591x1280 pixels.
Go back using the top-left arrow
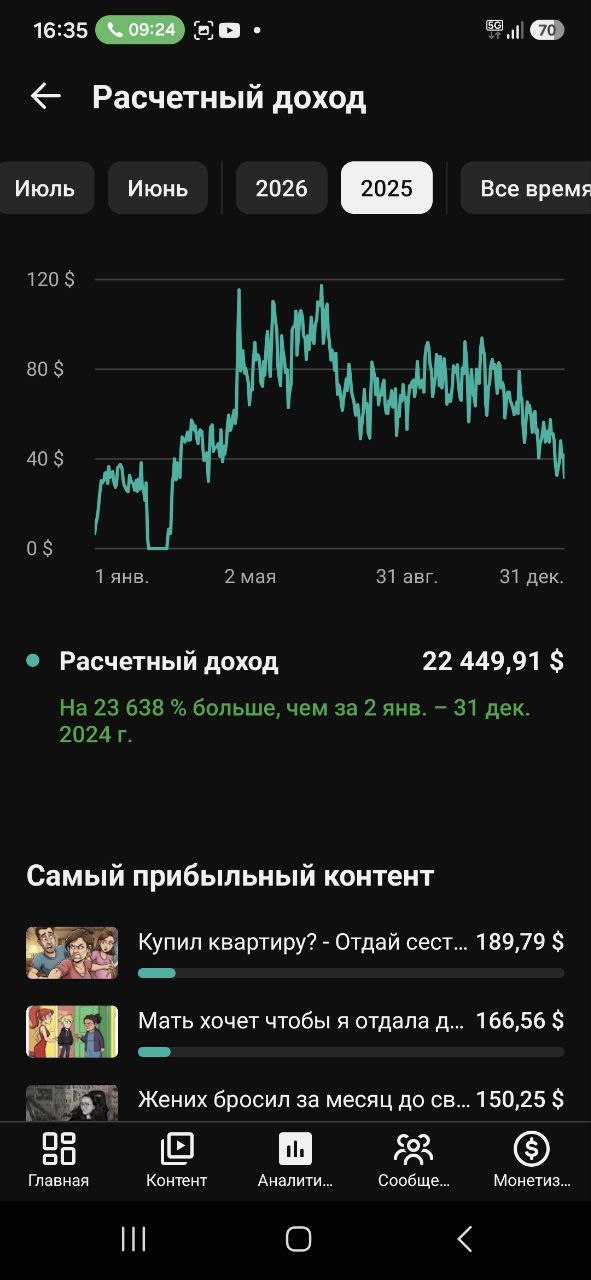[x=46, y=96]
